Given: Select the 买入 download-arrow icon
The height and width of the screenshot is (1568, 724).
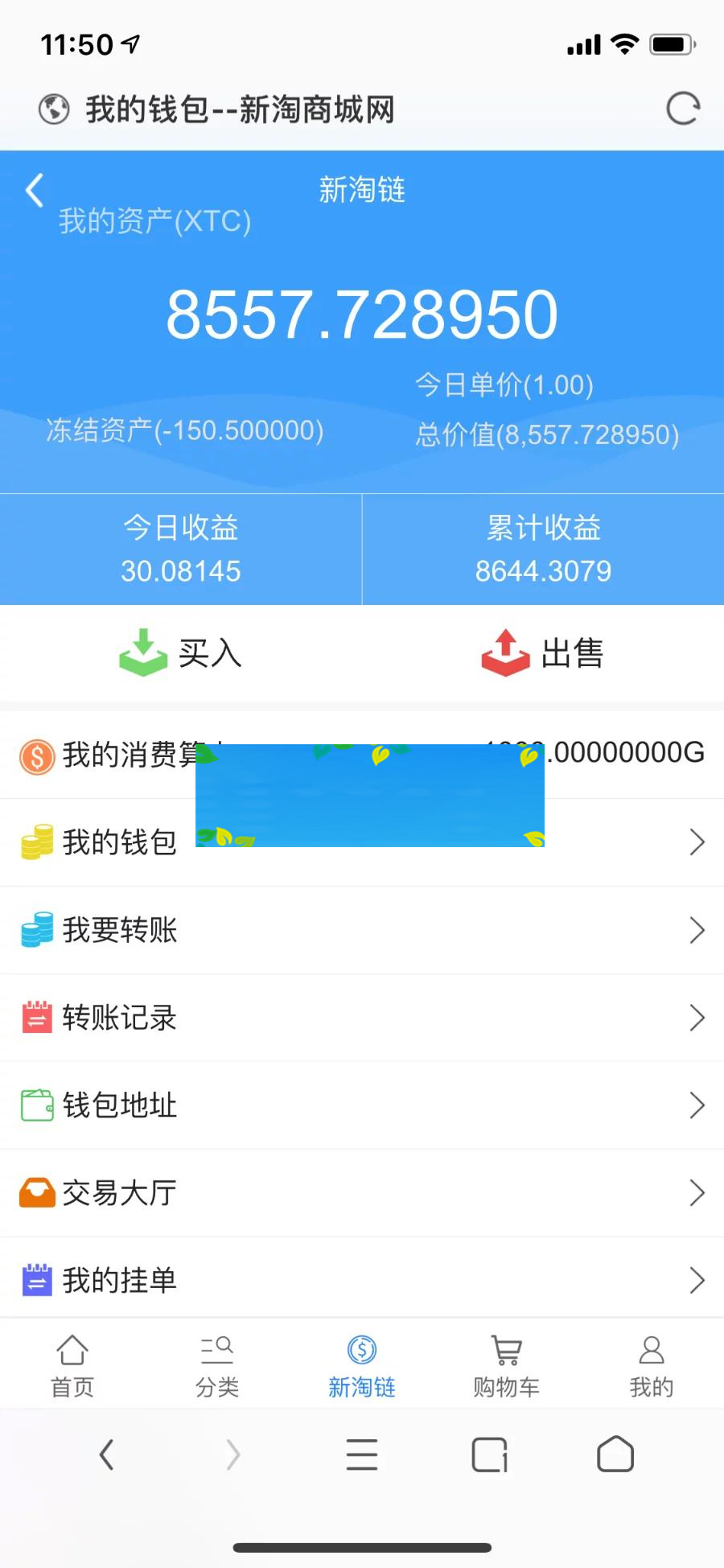Looking at the screenshot, I should (x=143, y=653).
